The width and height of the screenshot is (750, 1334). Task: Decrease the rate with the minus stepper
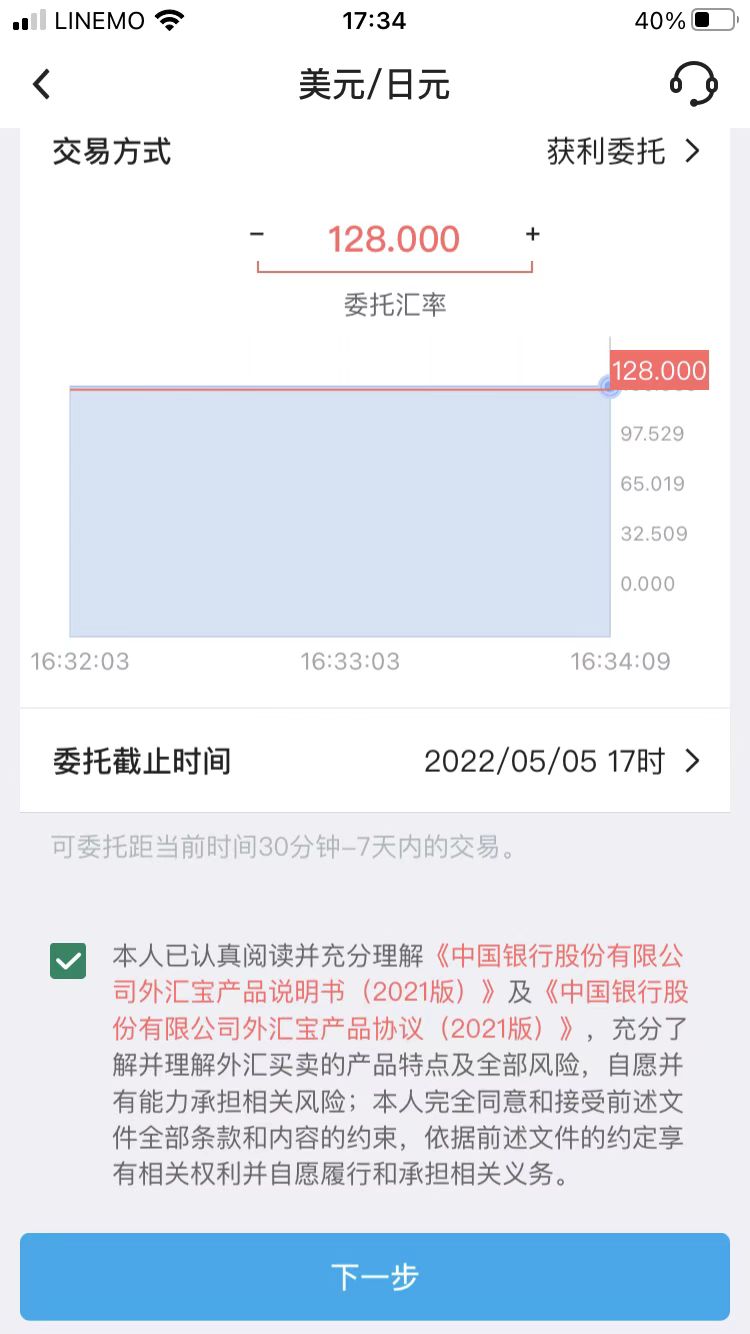pos(257,234)
